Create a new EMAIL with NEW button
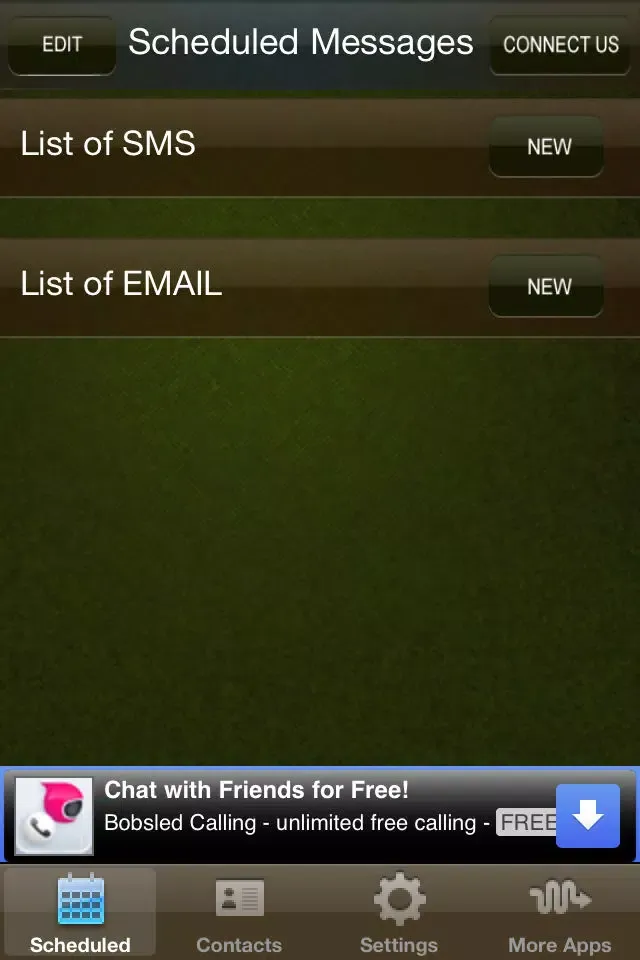This screenshot has height=960, width=640. pos(547,287)
